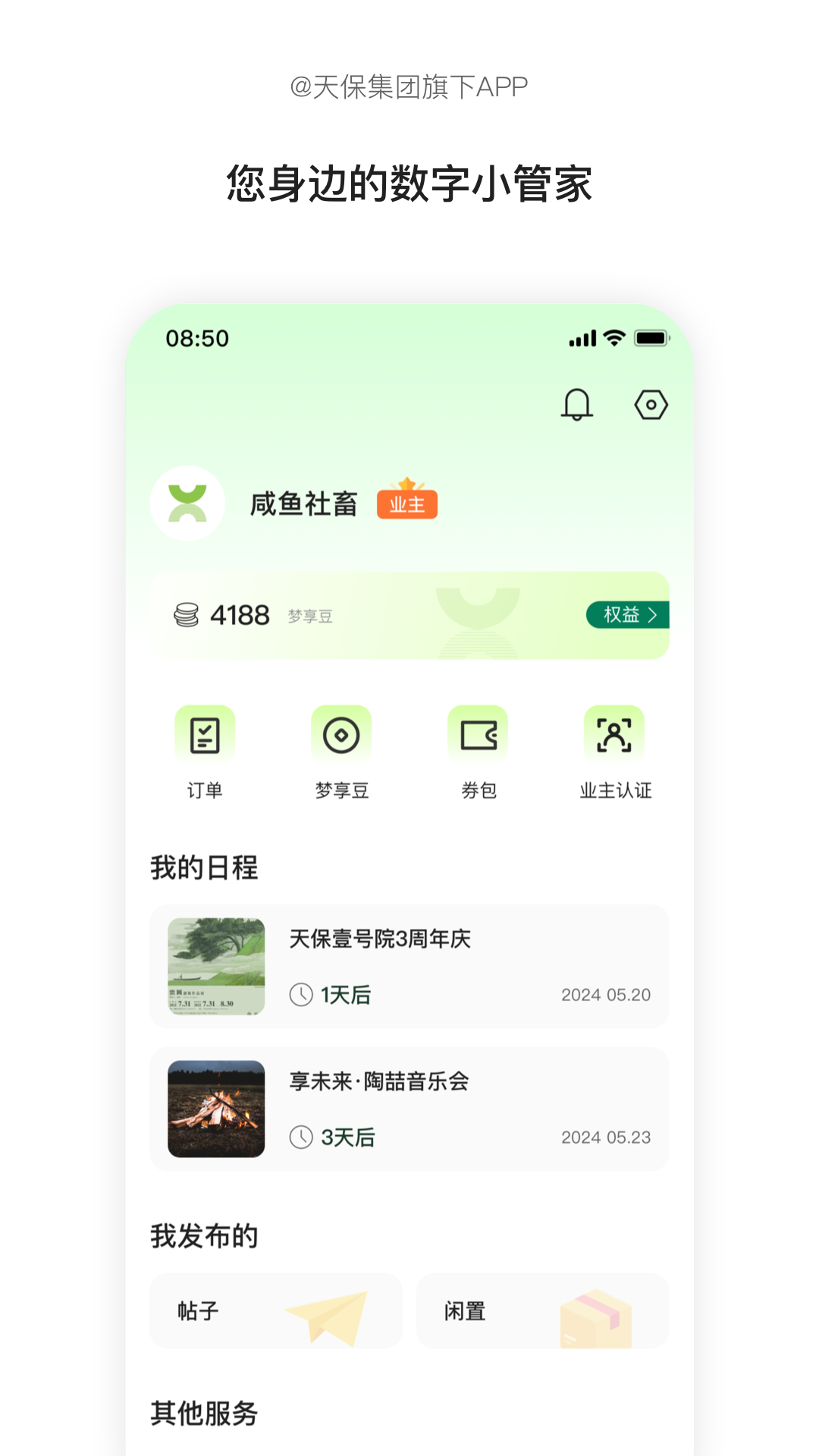Open the clock icon on 1天后 event

(x=303, y=994)
